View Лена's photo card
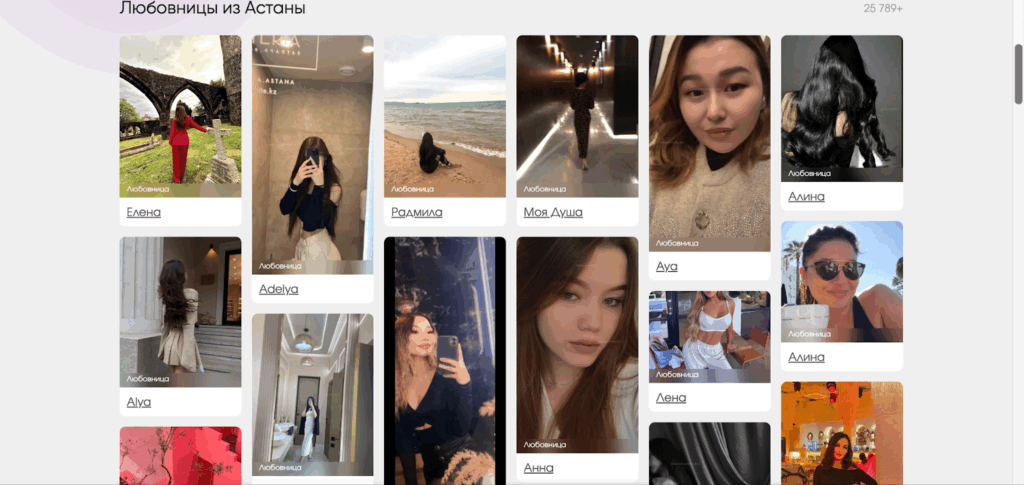 pos(709,335)
